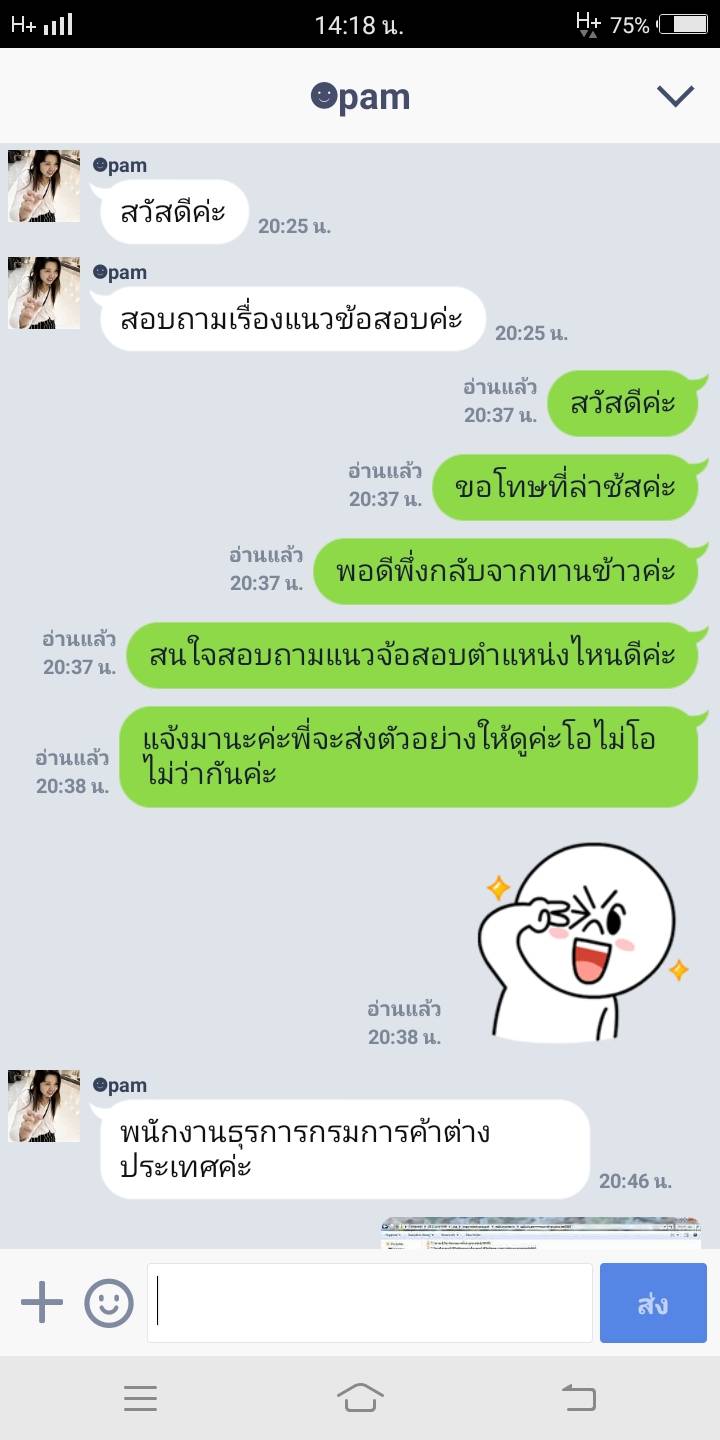The image size is (720, 1440).
Task: Go to the system home screen
Action: 360,1398
